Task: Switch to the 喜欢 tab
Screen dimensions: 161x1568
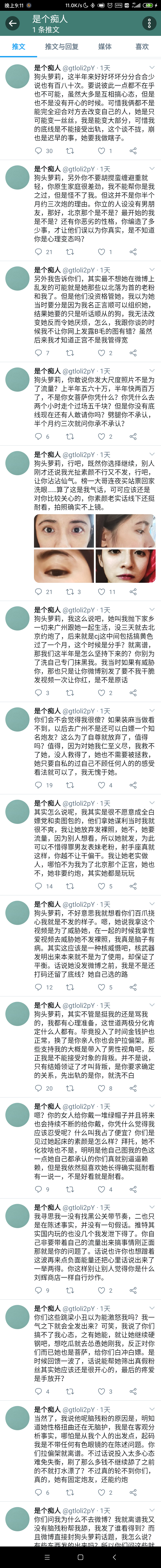Action: point(142,46)
